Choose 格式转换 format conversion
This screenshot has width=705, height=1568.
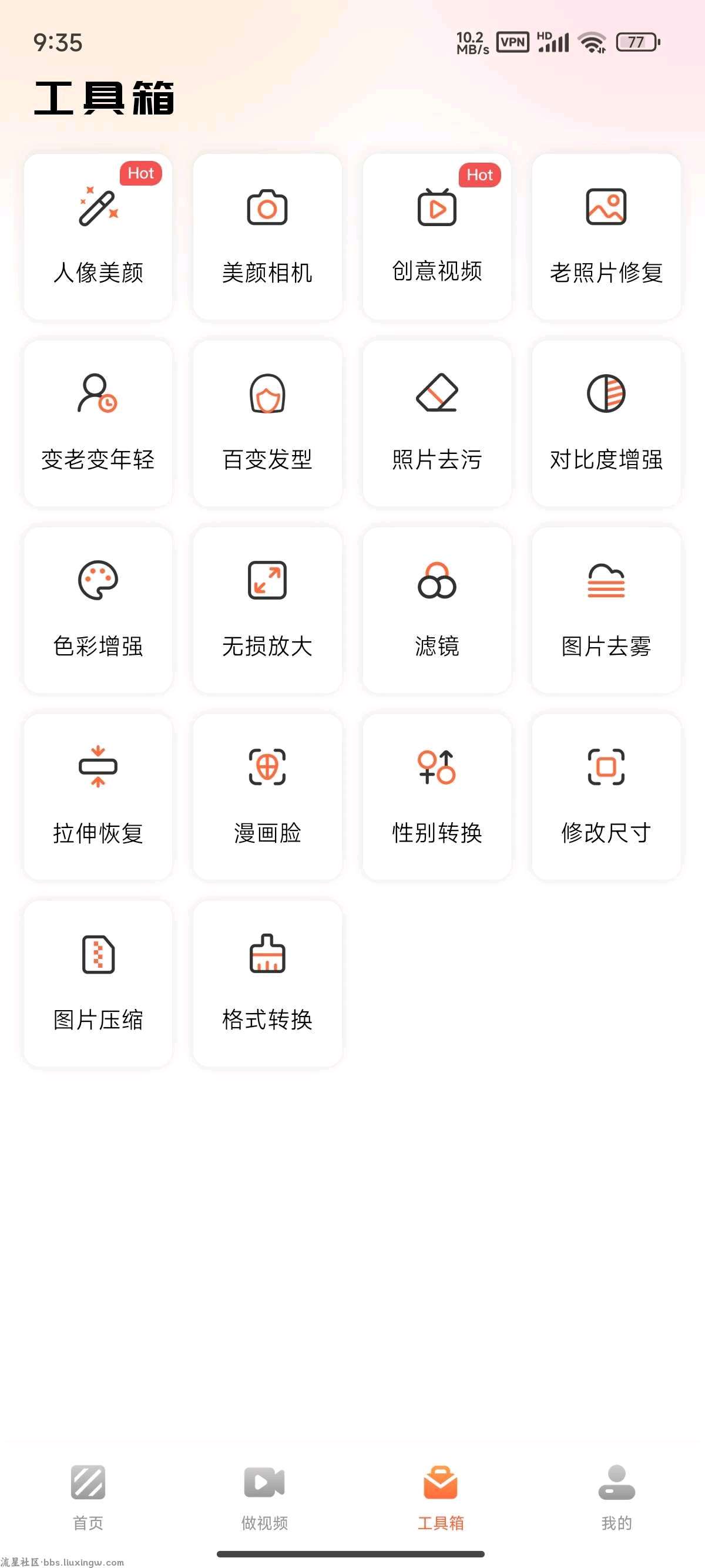pos(267,984)
